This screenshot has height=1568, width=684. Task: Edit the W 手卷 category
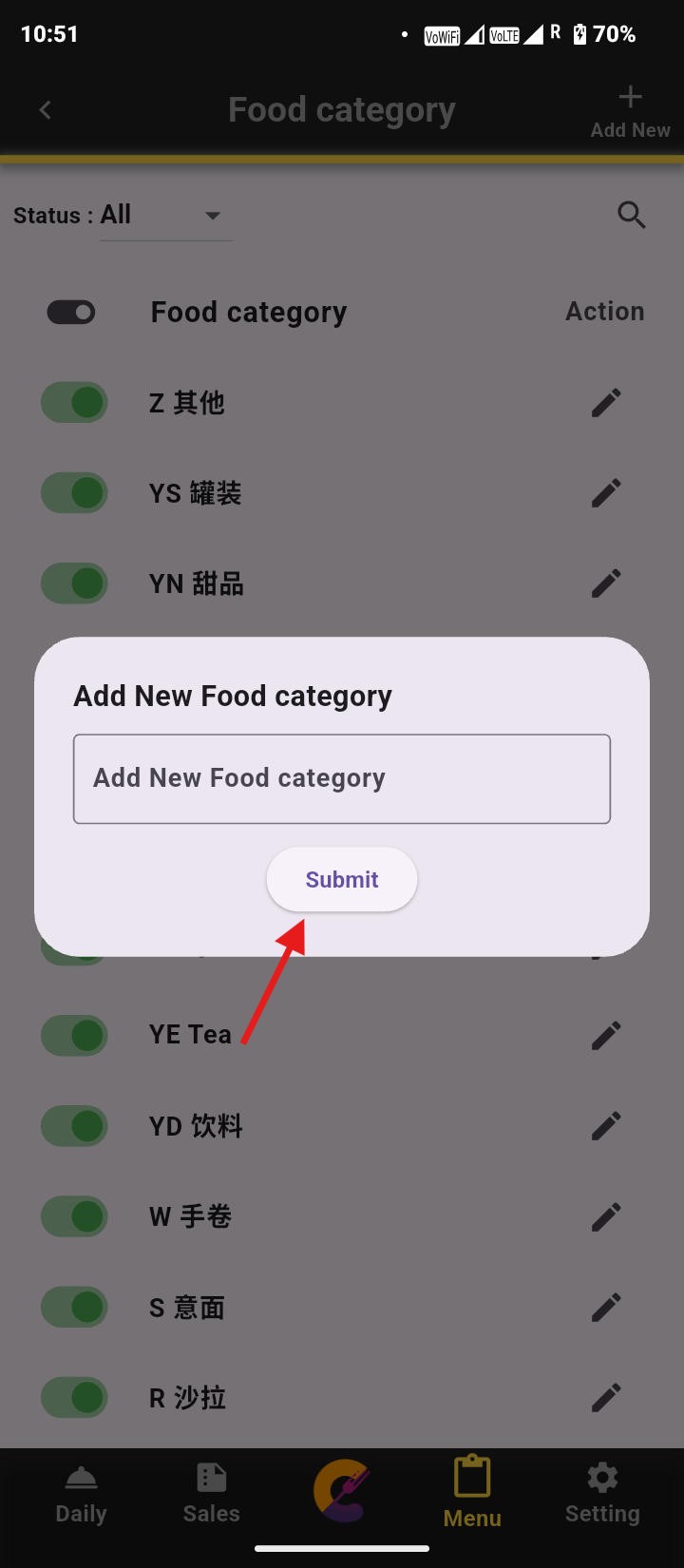click(606, 1216)
